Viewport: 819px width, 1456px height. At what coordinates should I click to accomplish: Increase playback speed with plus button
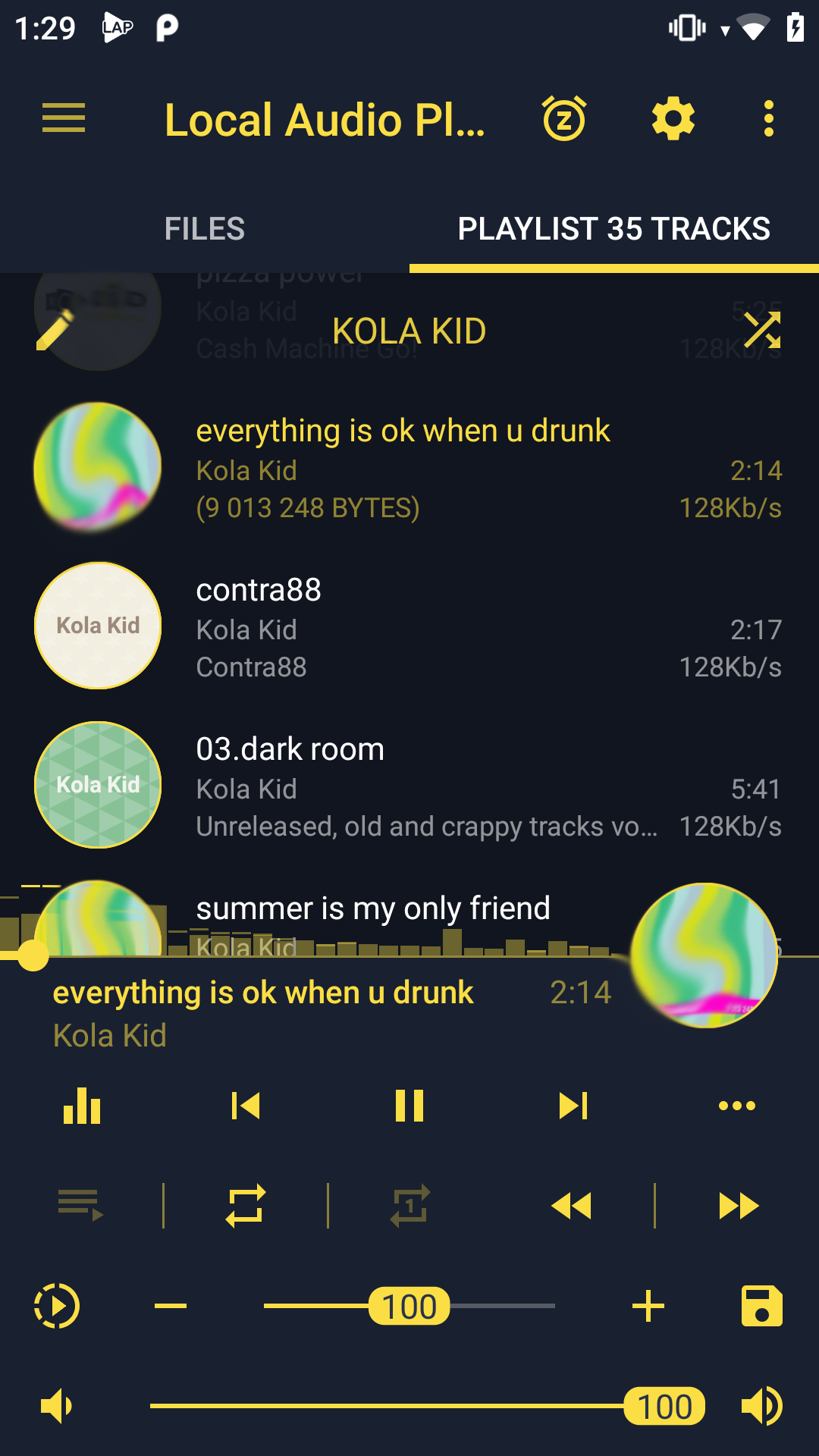pyautogui.click(x=648, y=1306)
